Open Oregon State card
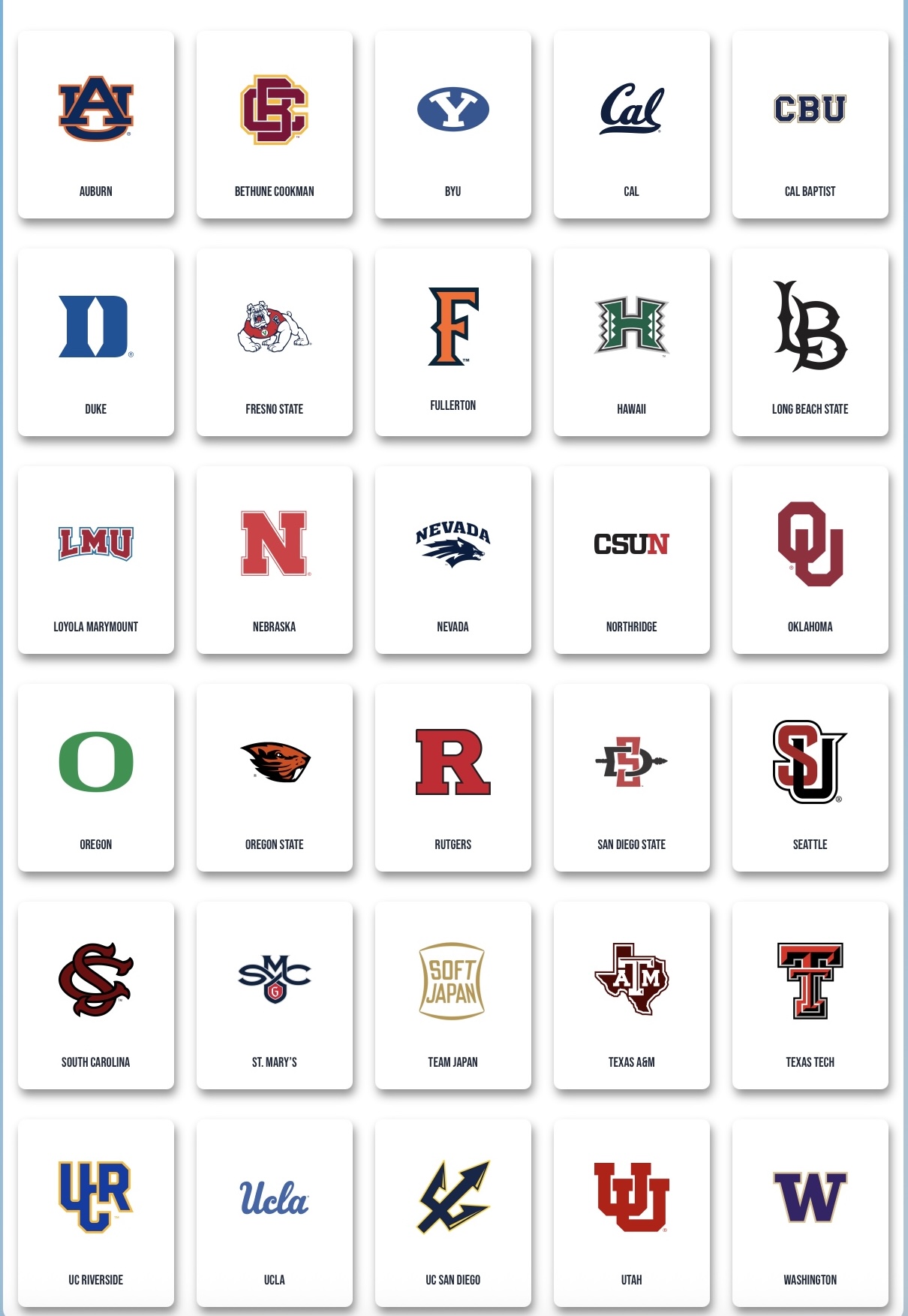 pos(275,778)
